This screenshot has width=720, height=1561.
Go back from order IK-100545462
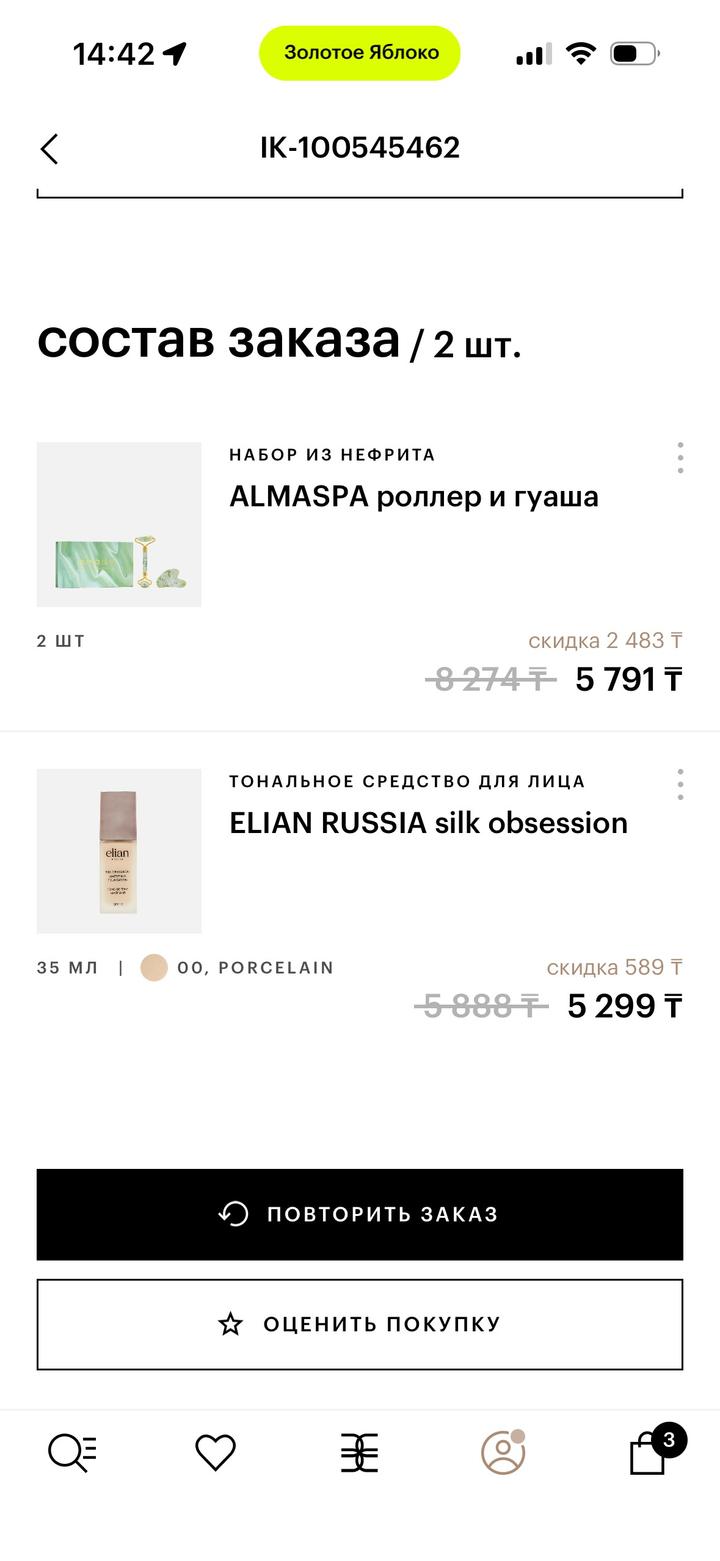pyautogui.click(x=50, y=149)
